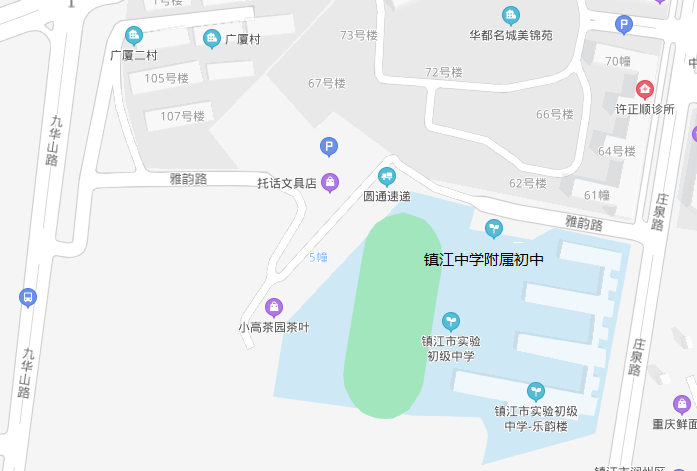Viewport: 697px width, 471px height.
Task: Tap the 小高茶园茶叶 tea shop marker
Action: point(274,307)
